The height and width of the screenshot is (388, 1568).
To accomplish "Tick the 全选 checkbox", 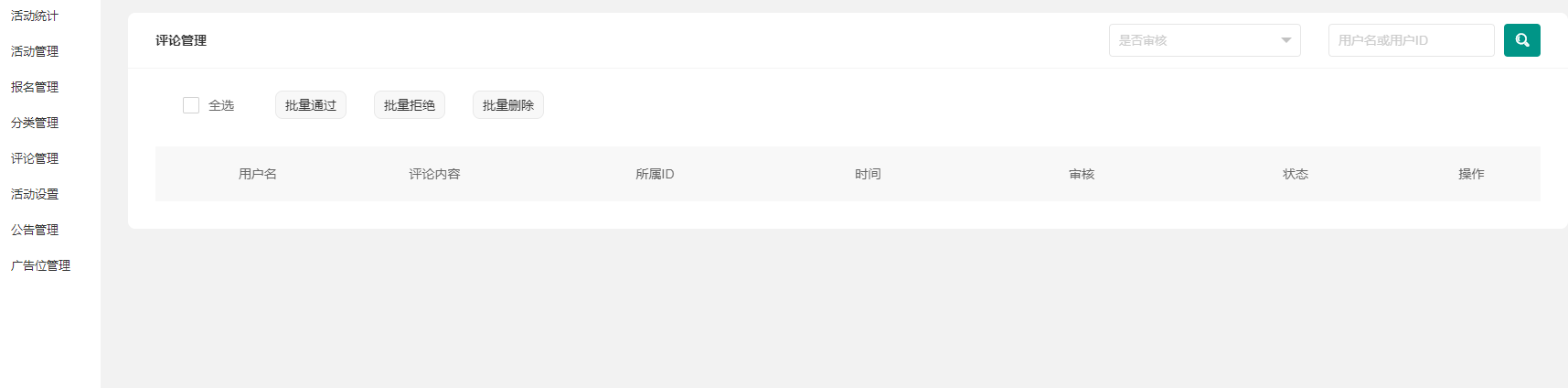I will click(x=191, y=105).
